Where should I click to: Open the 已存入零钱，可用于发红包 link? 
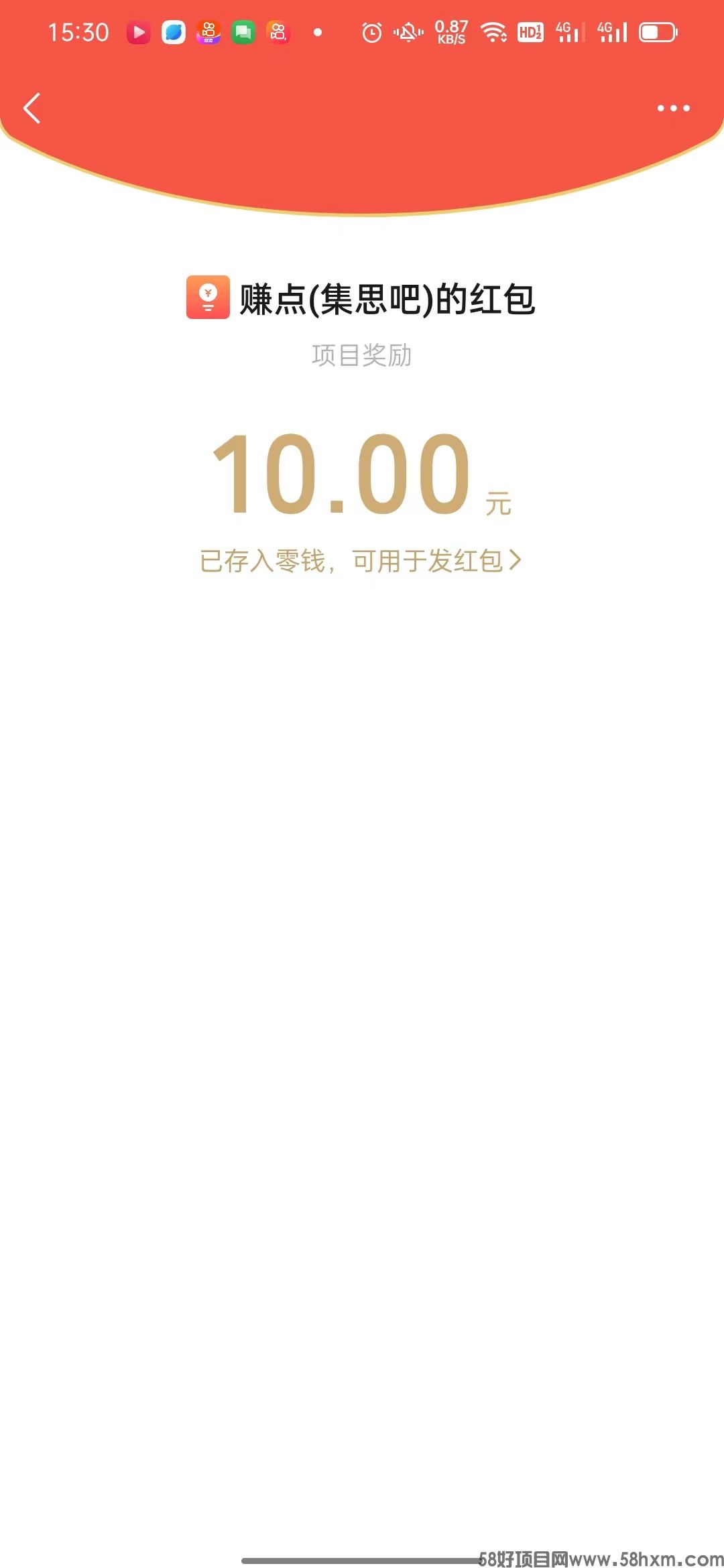[x=361, y=561]
